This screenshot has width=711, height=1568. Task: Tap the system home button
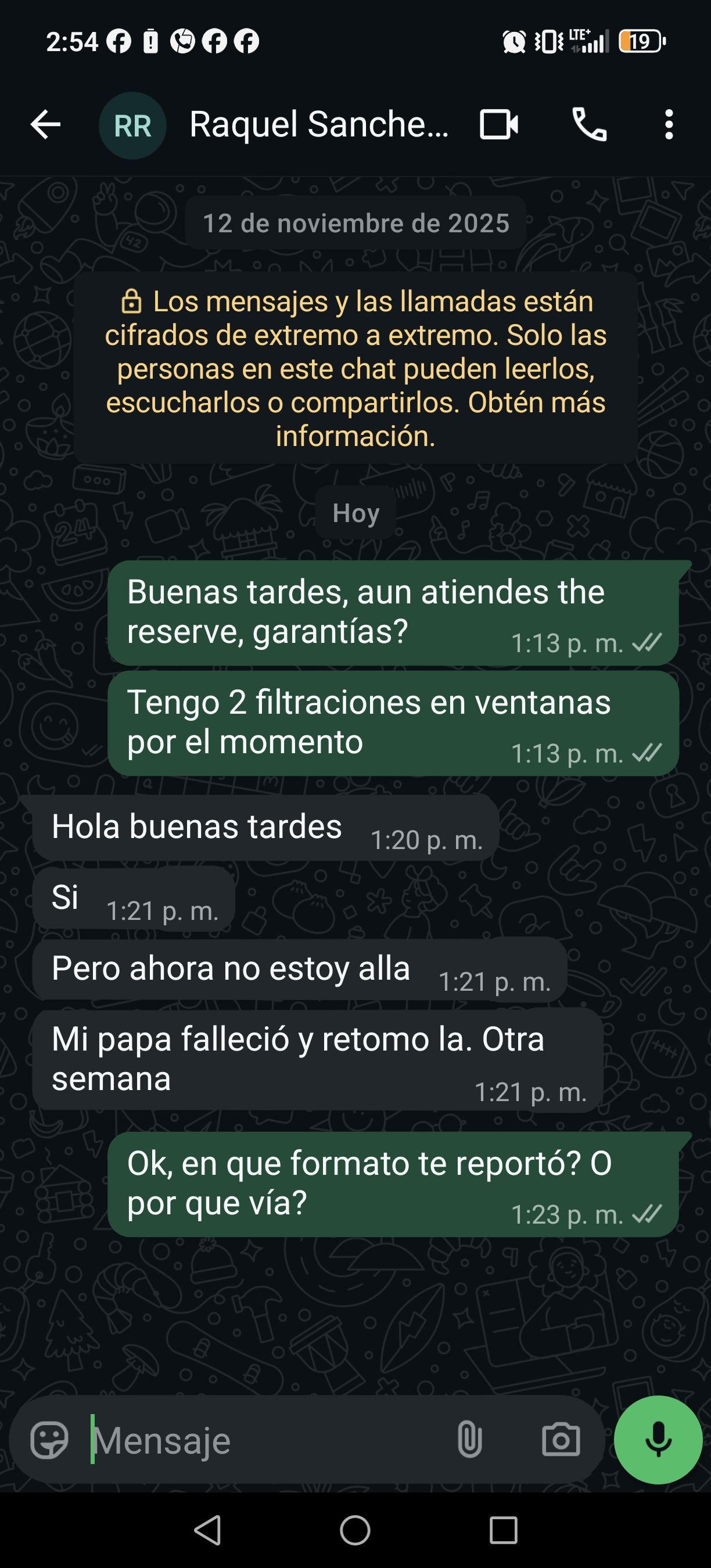click(x=355, y=1530)
